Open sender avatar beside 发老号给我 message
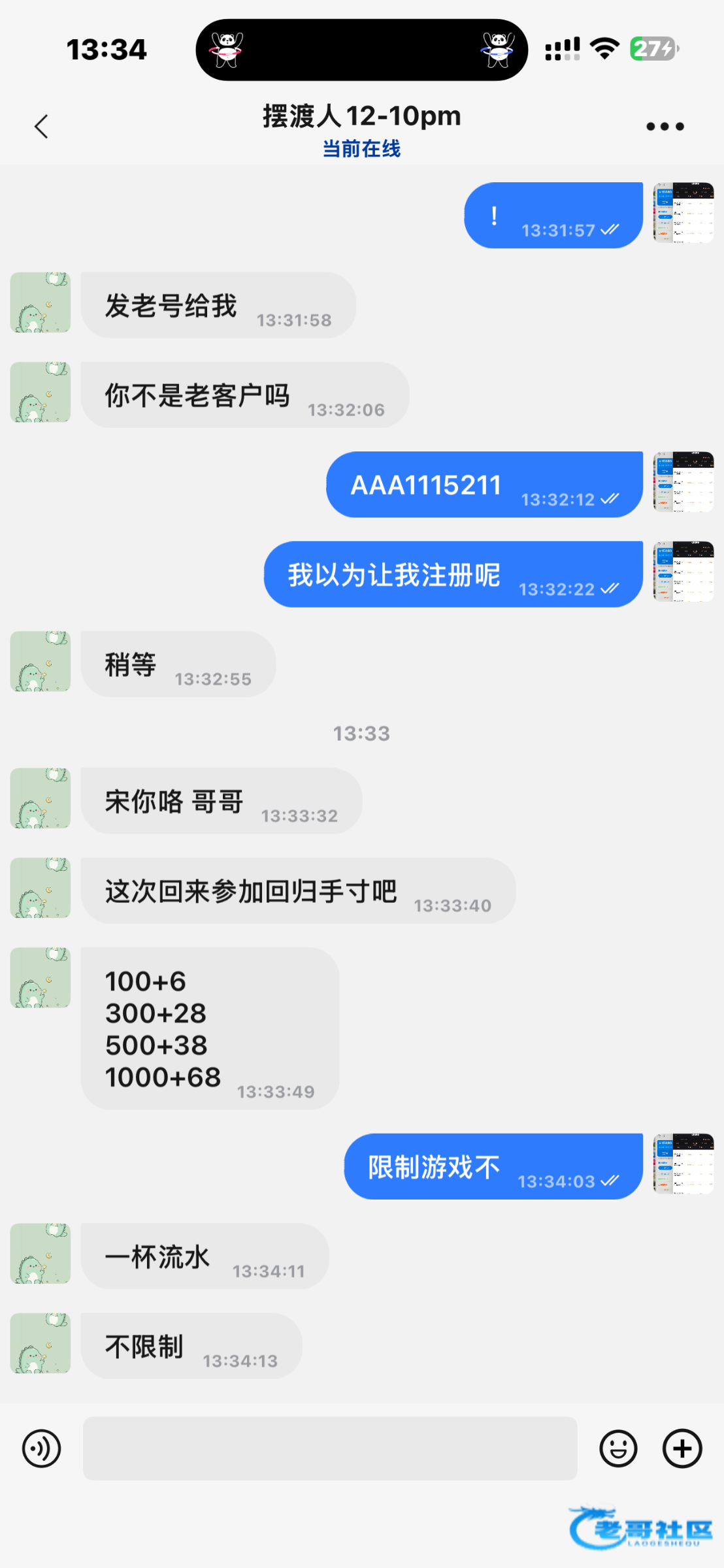The height and width of the screenshot is (1568, 724). 41,302
